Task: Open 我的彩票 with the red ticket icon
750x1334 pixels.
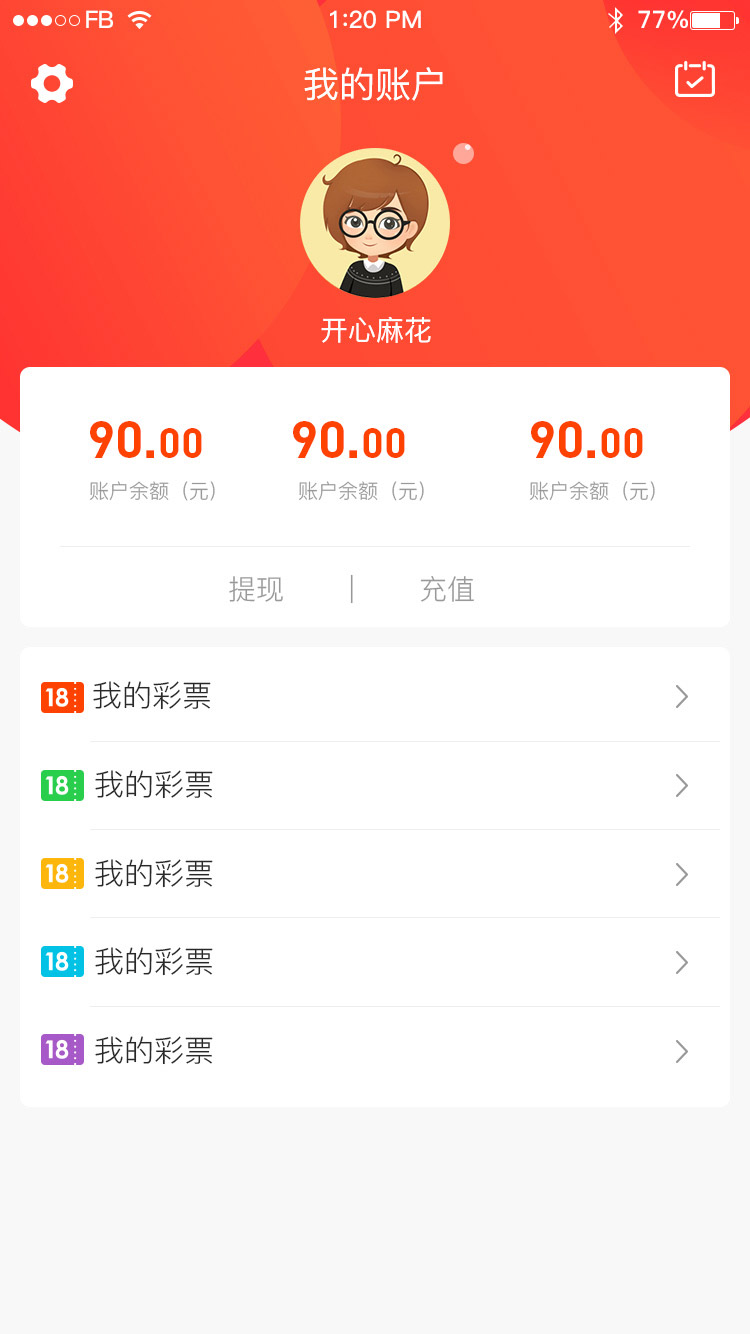Action: 375,697
